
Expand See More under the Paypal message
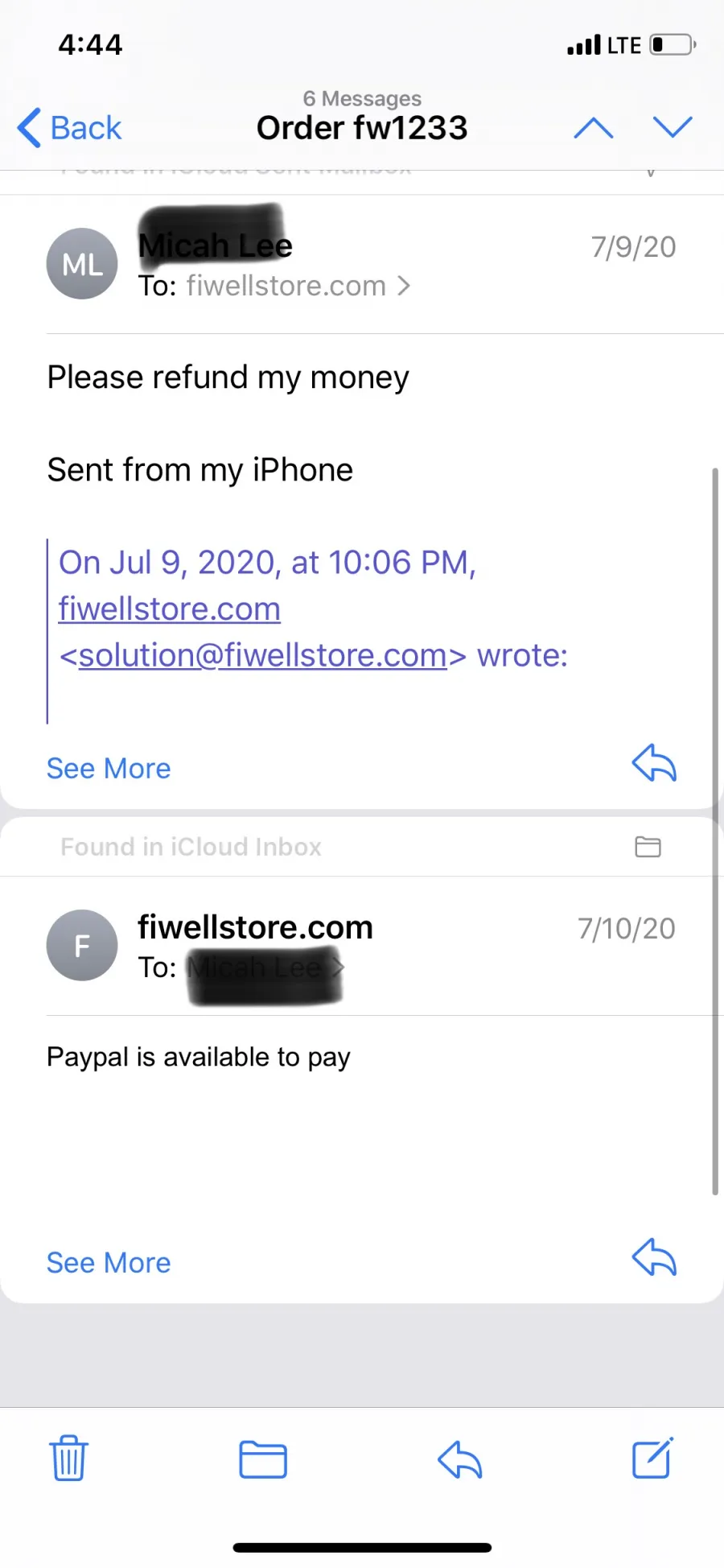click(109, 1263)
